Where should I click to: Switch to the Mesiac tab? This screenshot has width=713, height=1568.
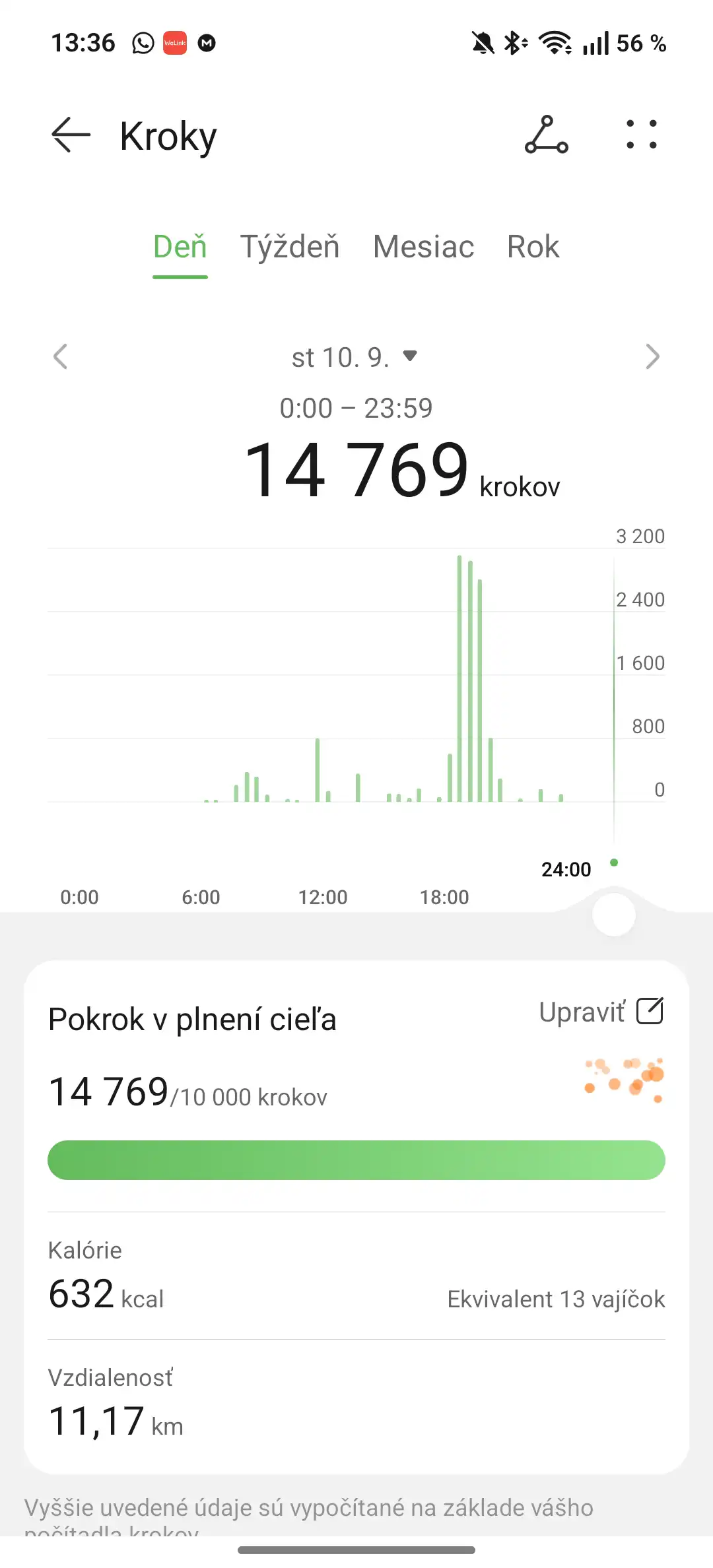click(423, 247)
